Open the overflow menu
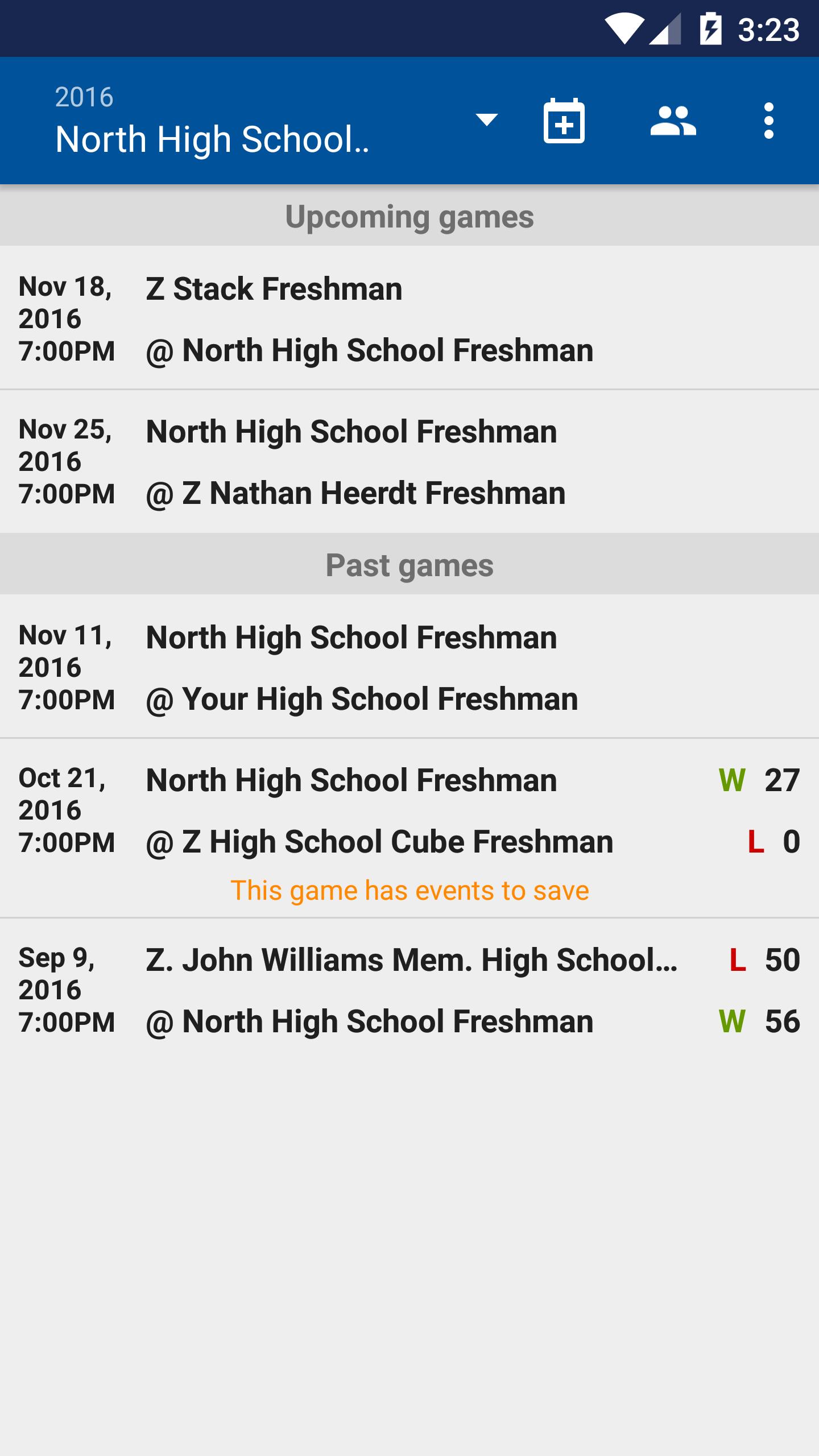Image resolution: width=819 pixels, height=1456 pixels. (768, 121)
